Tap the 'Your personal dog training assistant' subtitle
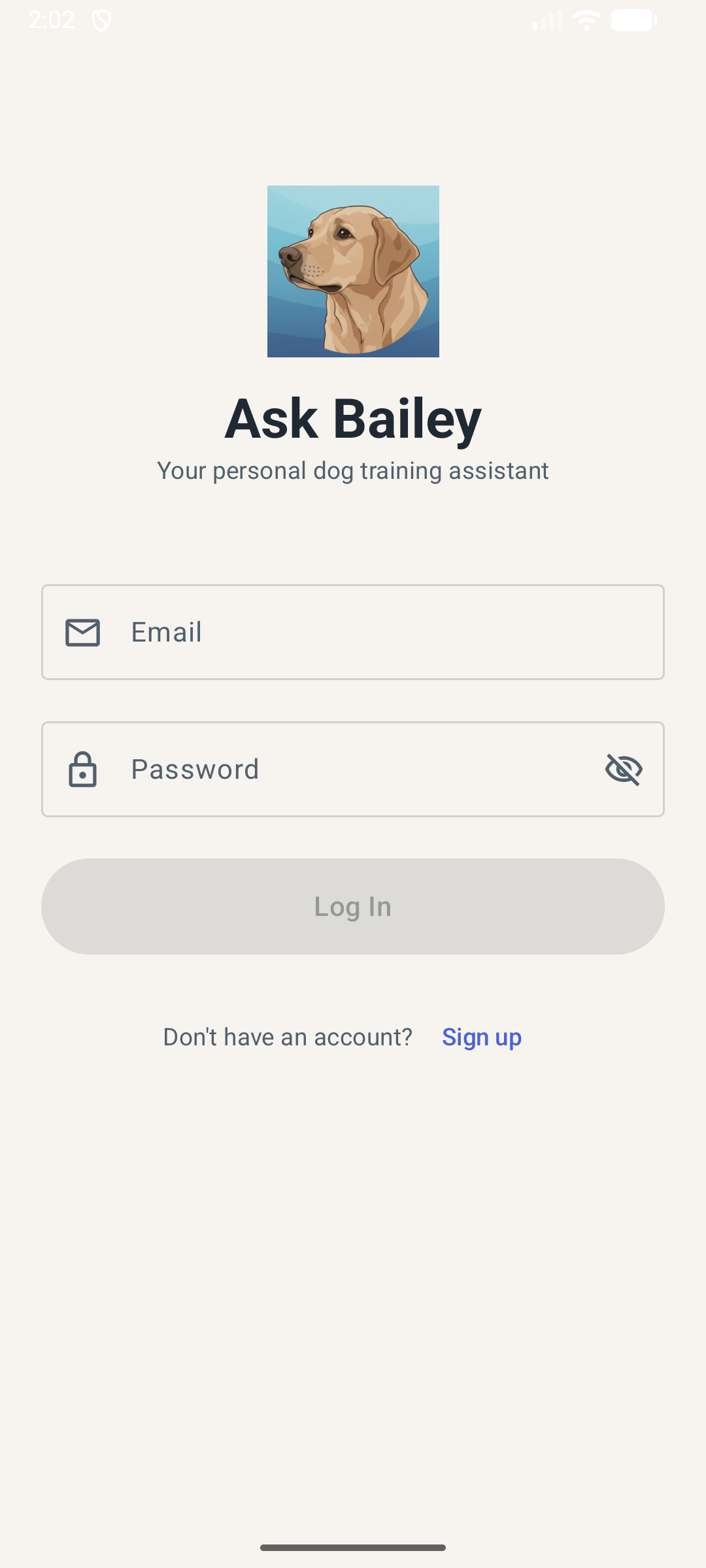This screenshot has height=1568, width=706. [x=353, y=470]
